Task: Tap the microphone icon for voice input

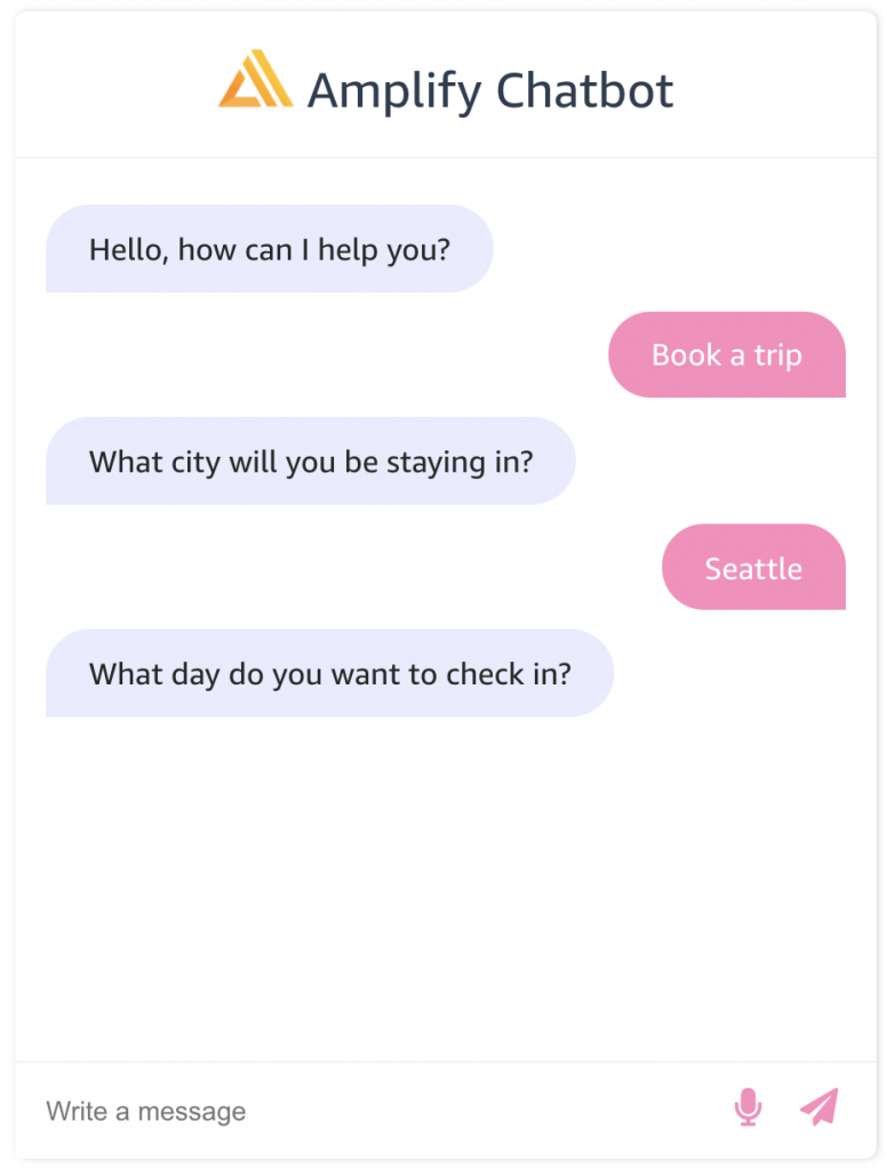Action: [747, 1108]
